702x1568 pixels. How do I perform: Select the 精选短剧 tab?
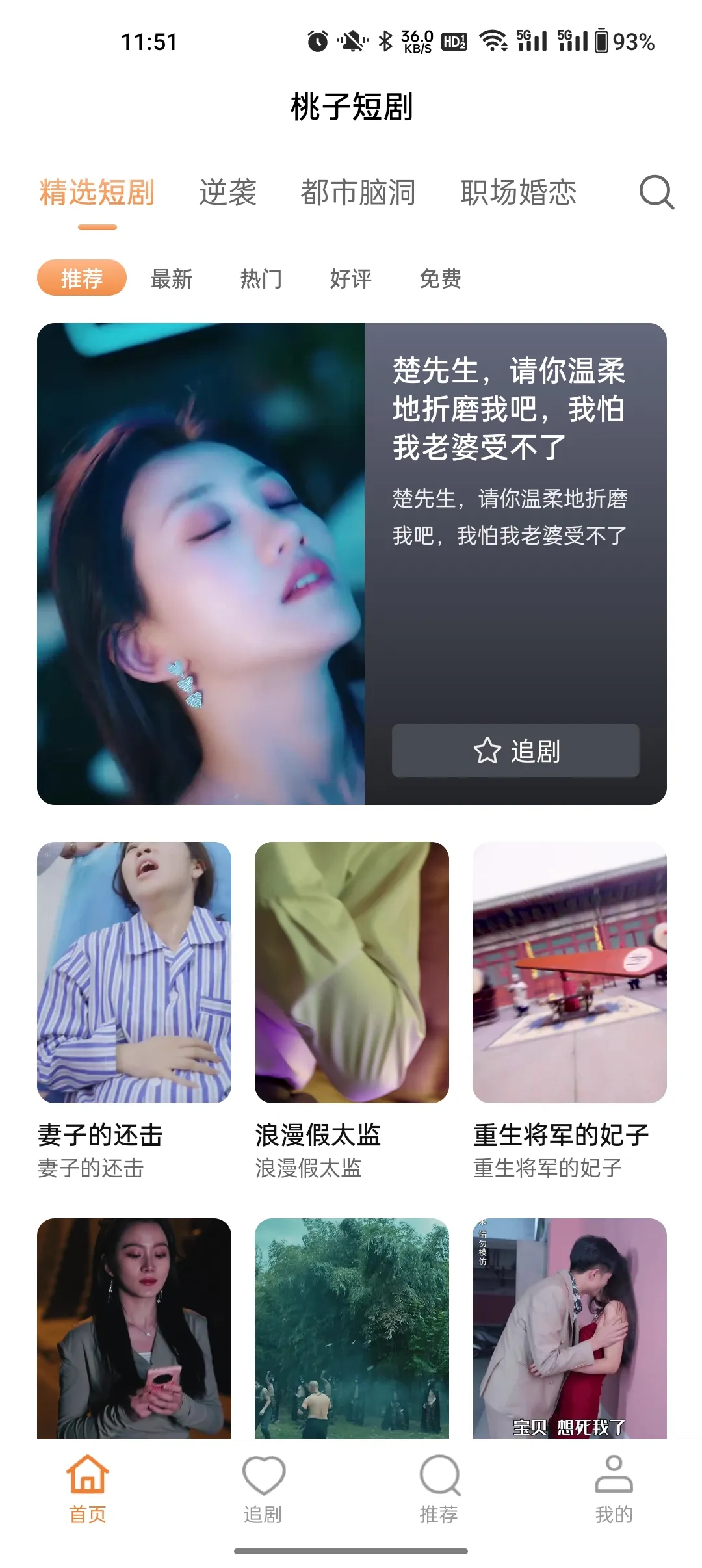click(x=97, y=192)
